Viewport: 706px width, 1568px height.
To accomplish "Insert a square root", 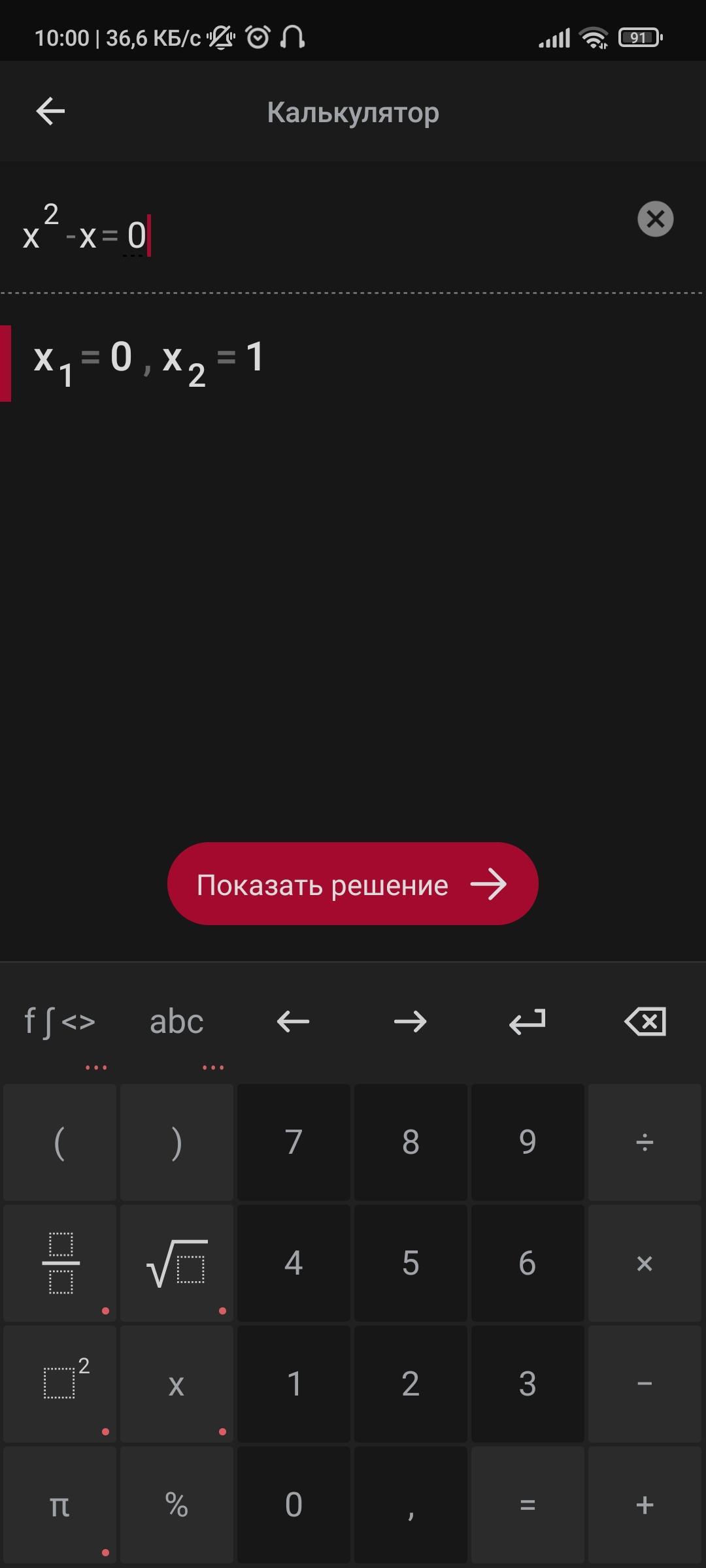I will click(x=176, y=1263).
